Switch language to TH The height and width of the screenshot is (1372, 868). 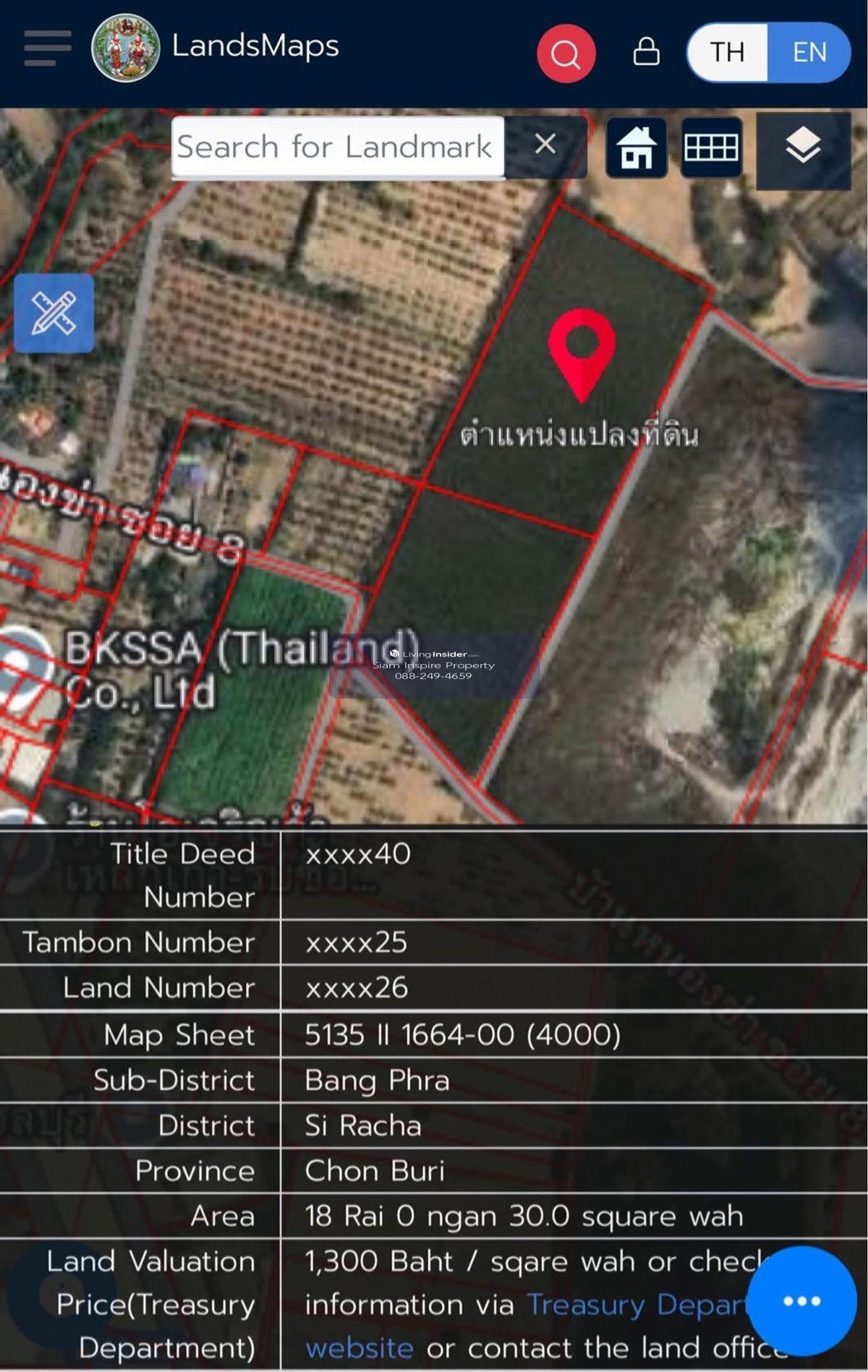[727, 52]
